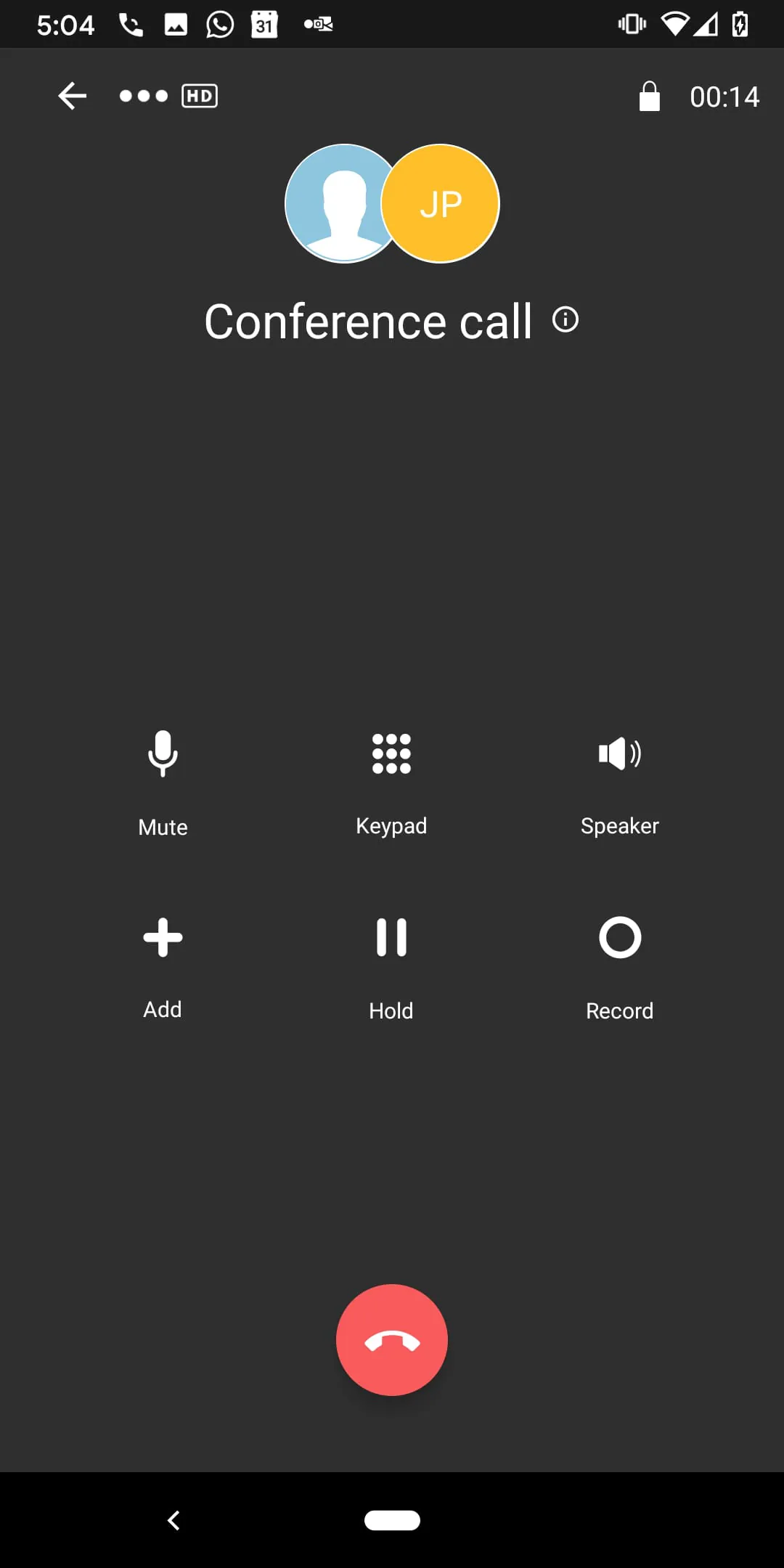Tap the system back button

click(x=173, y=1520)
